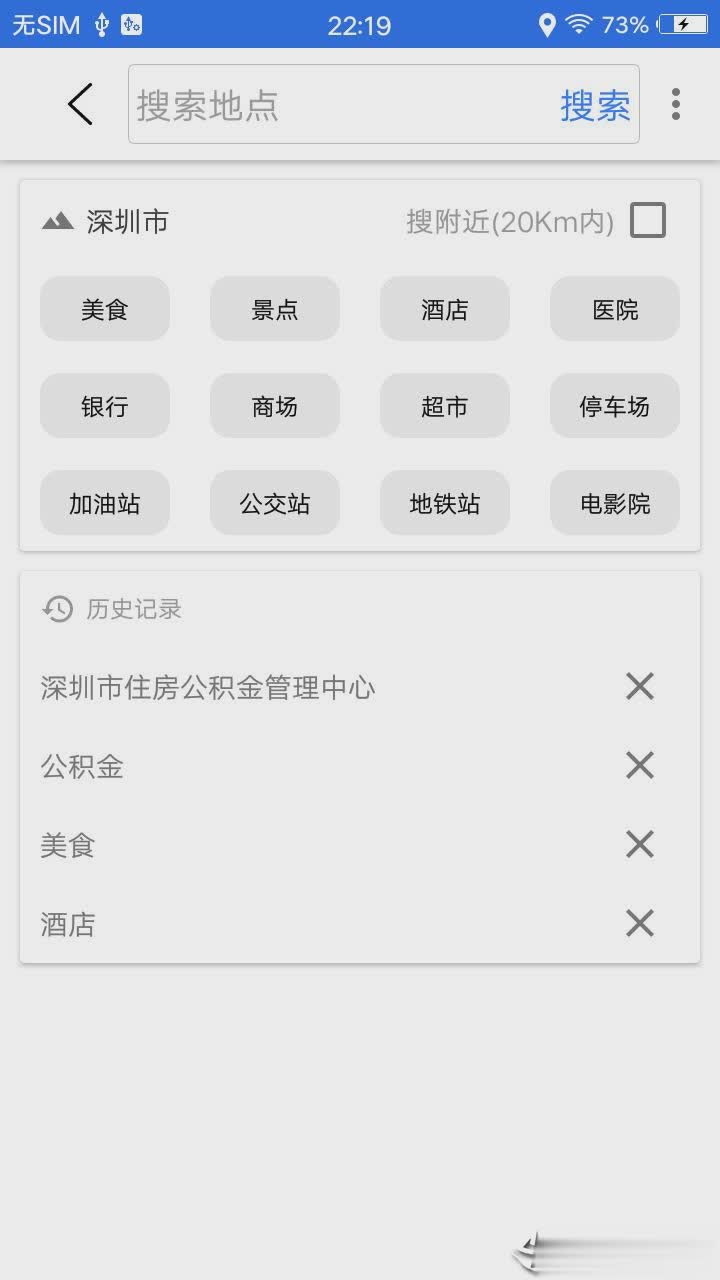Delete history entry 深圳市住房公积金管理中心
Screen dimensions: 720x1280
click(x=639, y=686)
